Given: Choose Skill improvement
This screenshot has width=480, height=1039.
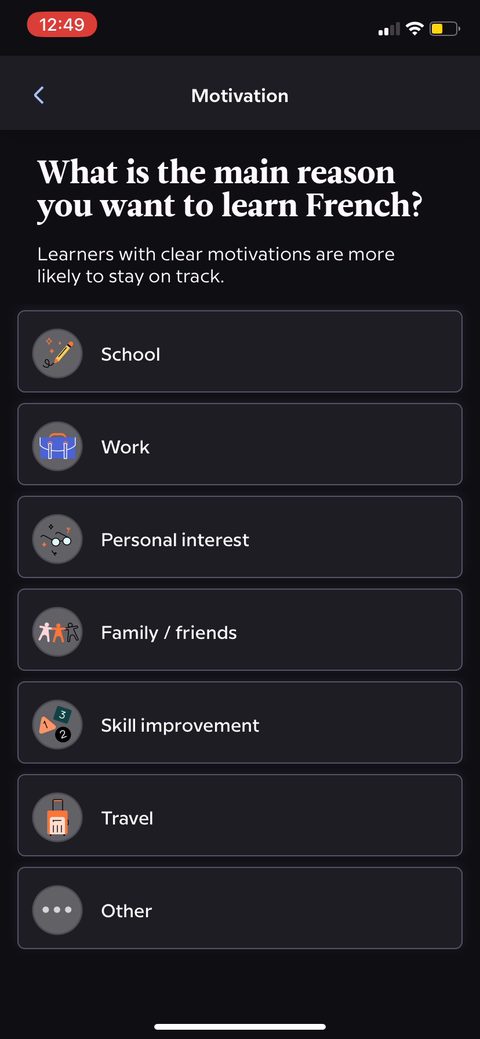Looking at the screenshot, I should point(240,722).
